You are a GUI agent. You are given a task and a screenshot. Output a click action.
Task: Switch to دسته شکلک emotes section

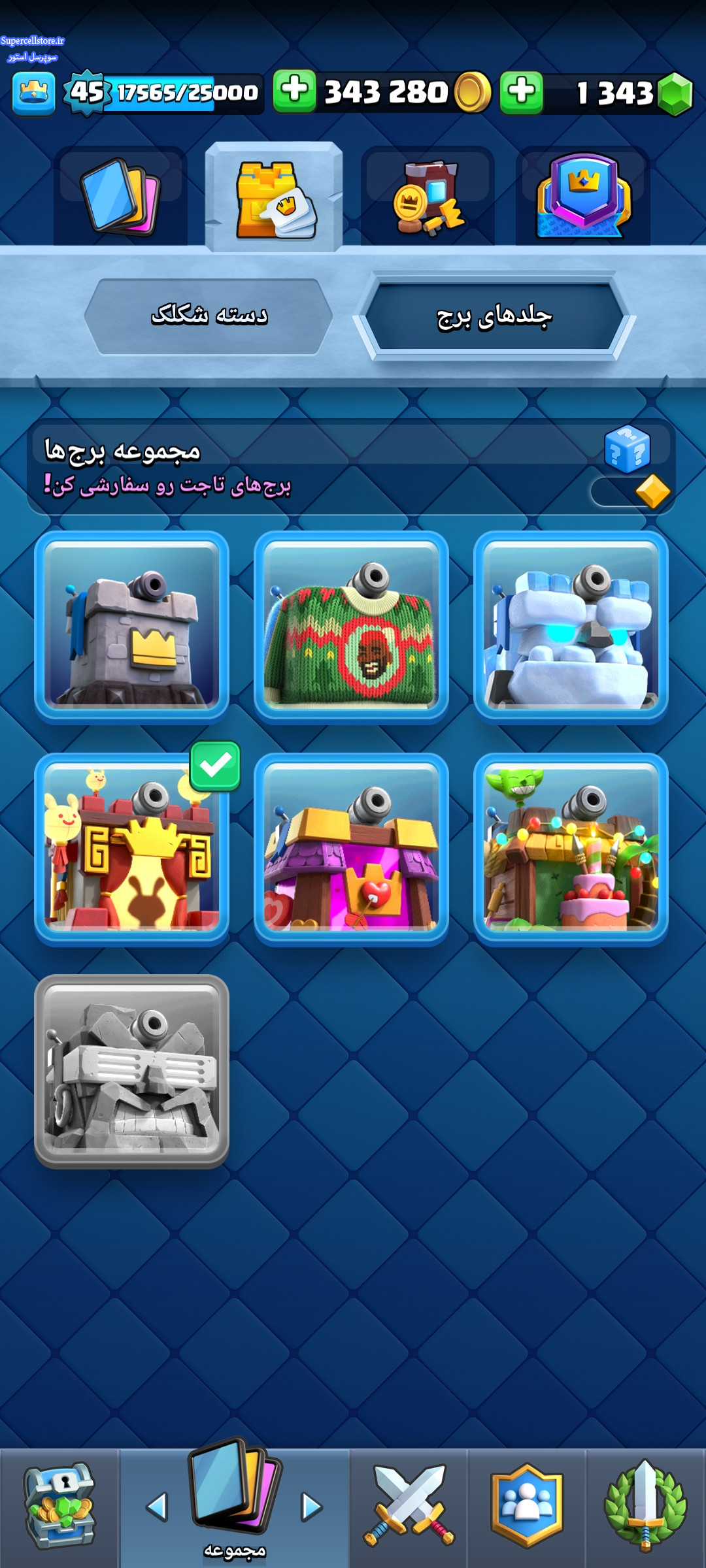click(209, 316)
